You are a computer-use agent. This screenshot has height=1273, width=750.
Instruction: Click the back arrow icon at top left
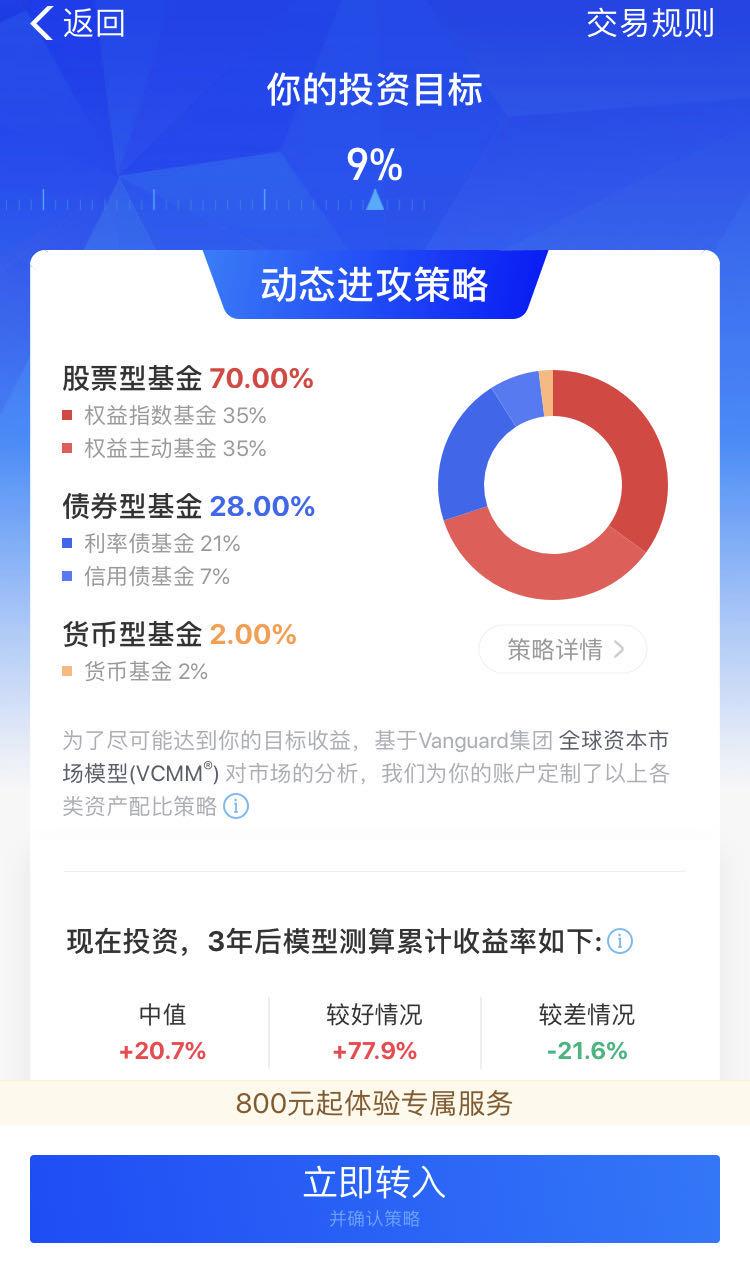coord(41,22)
